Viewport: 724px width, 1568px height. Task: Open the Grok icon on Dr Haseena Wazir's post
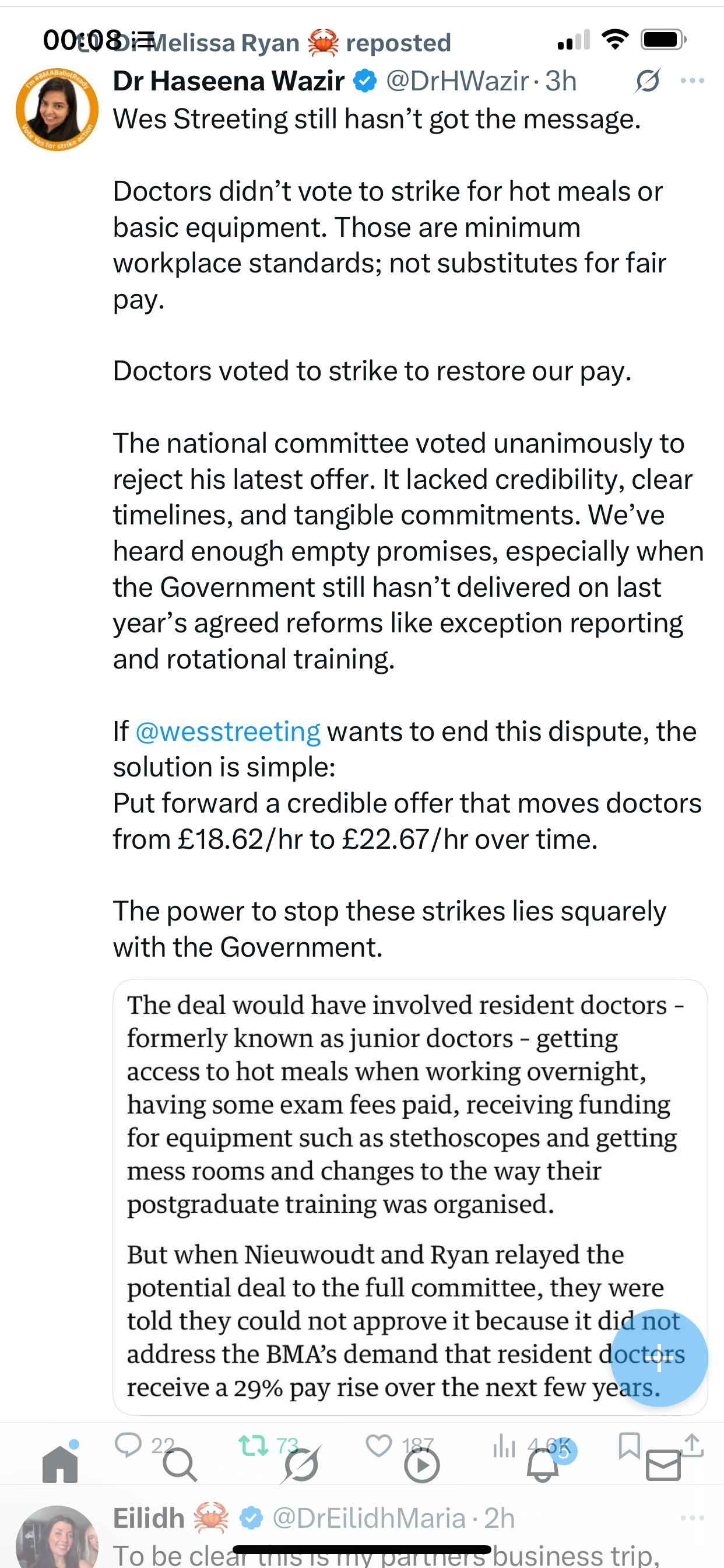coord(647,81)
